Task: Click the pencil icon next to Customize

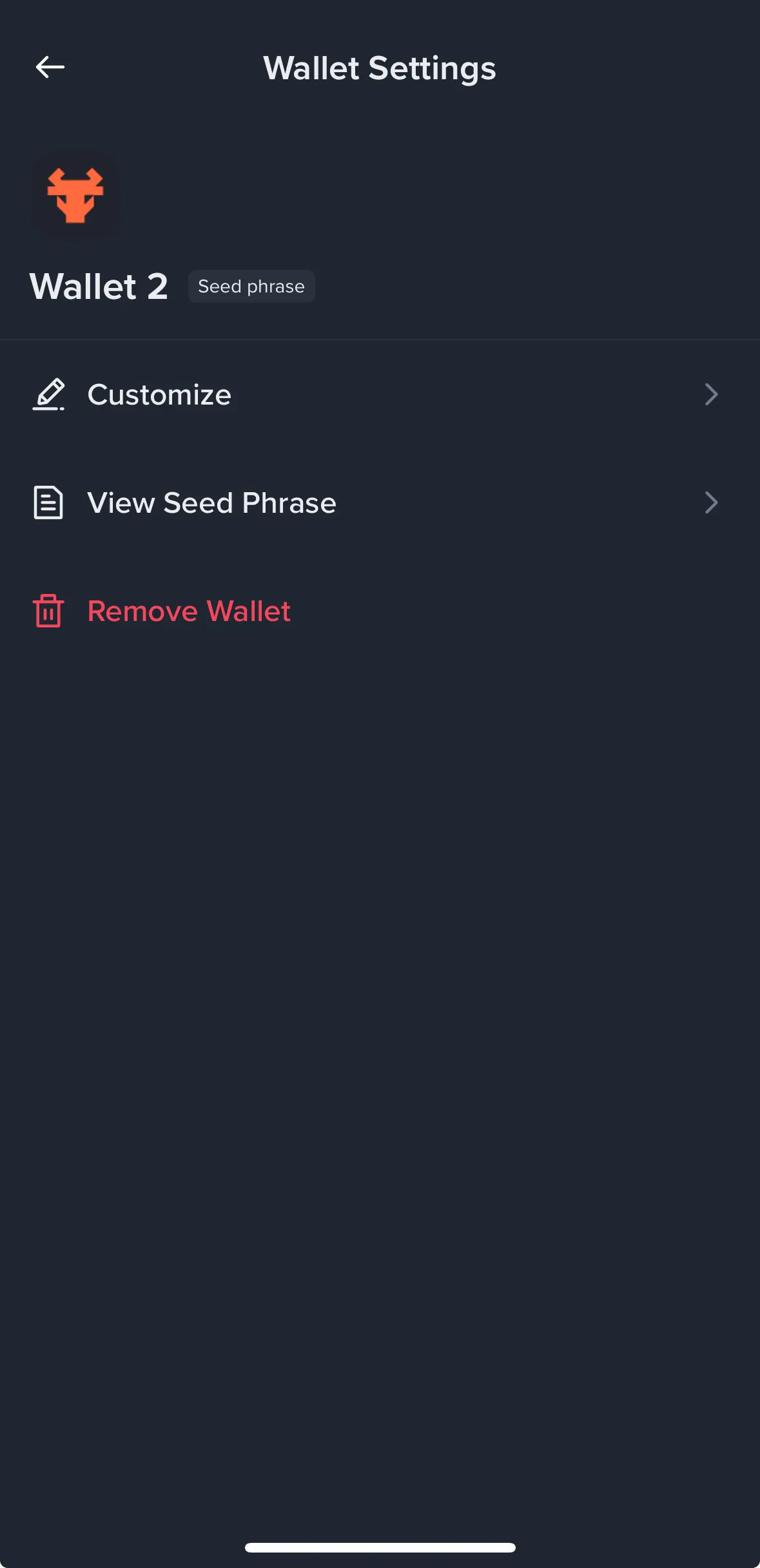Action: click(48, 394)
